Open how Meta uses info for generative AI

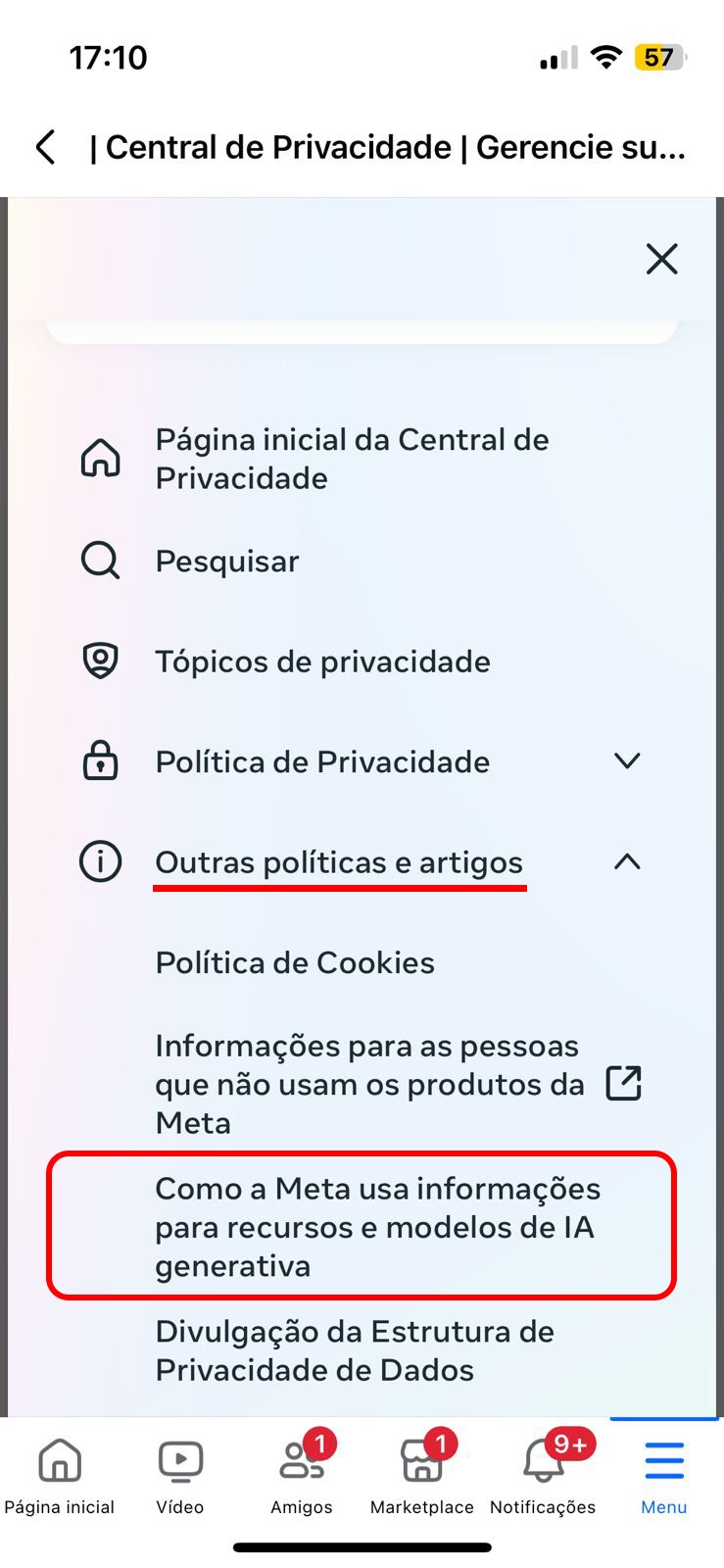point(377,1226)
